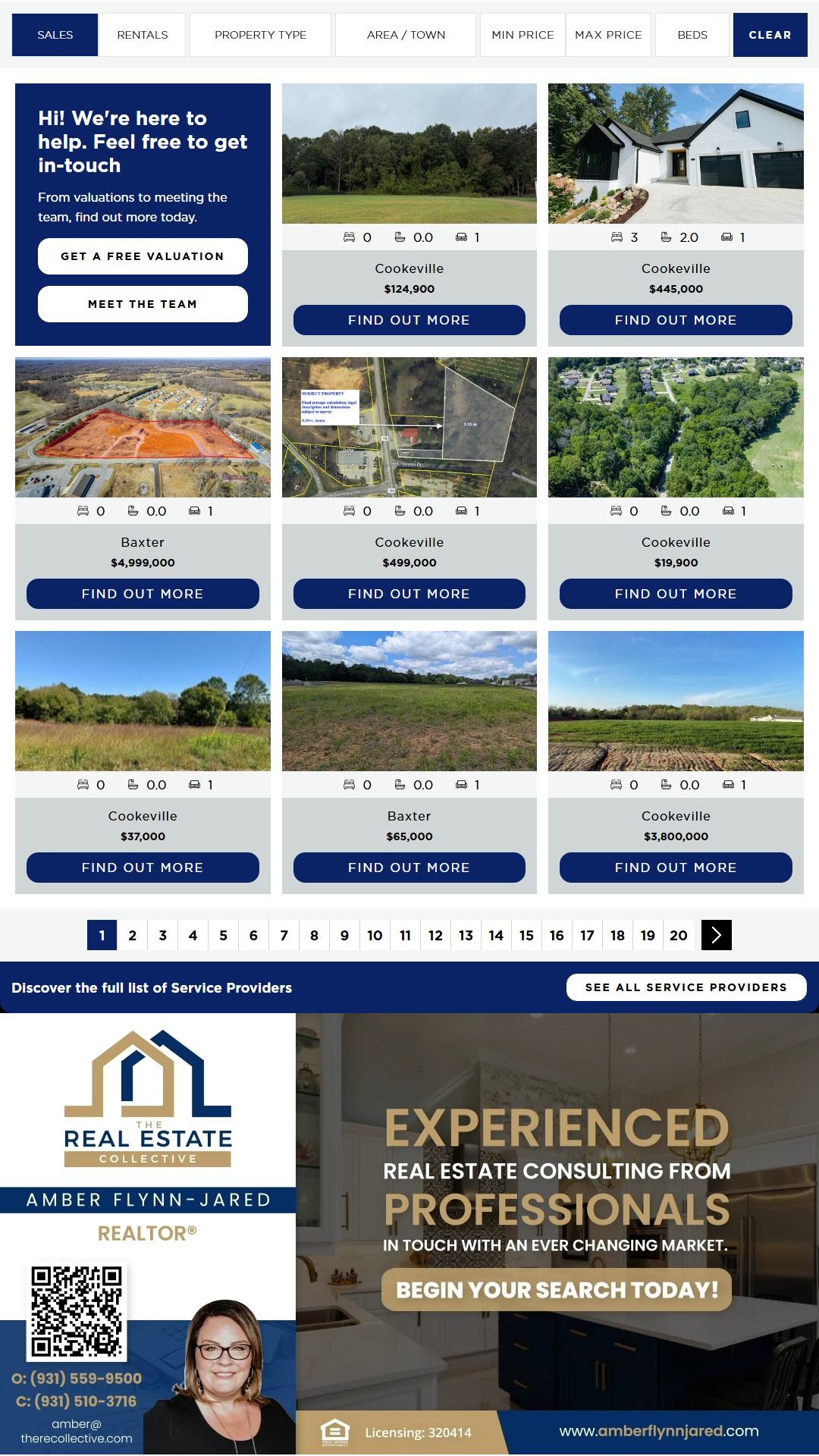Switch to the Rentals tab
This screenshot has width=819, height=1456.
(x=142, y=35)
